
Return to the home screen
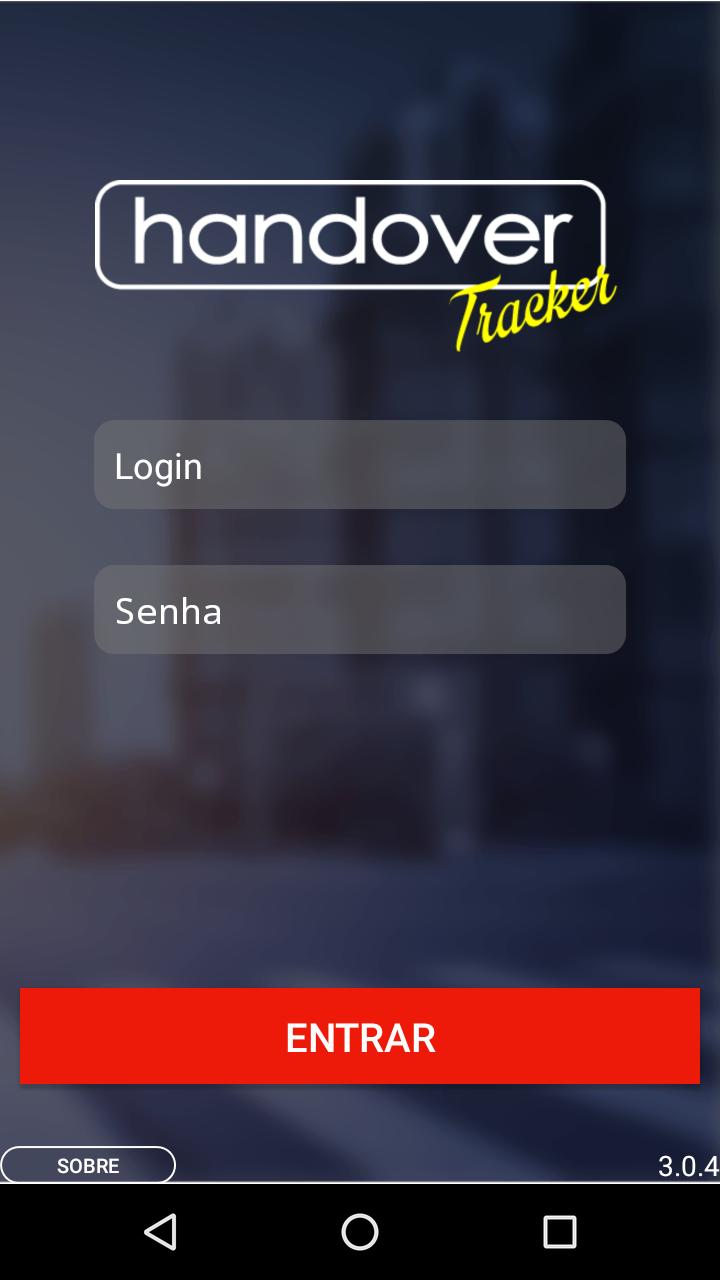coord(360,1232)
